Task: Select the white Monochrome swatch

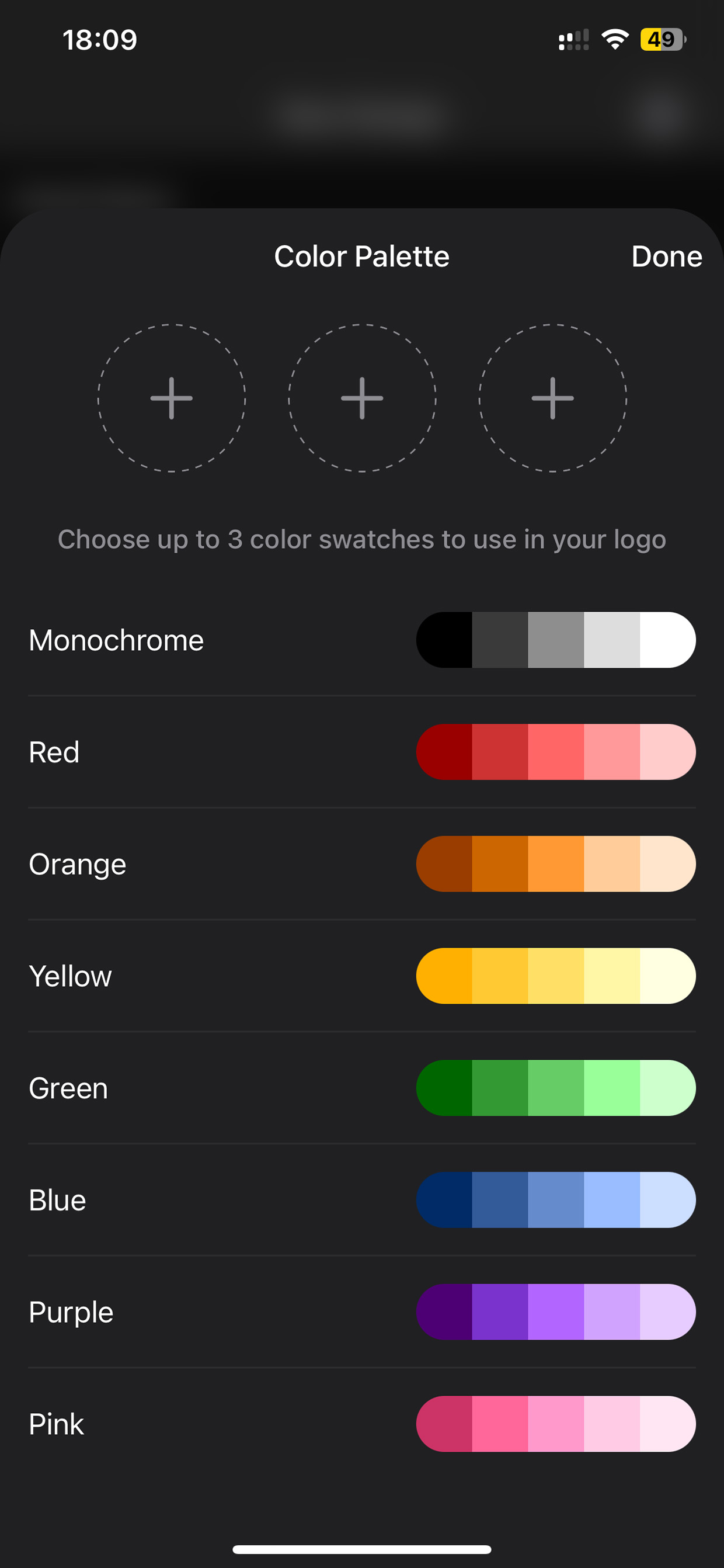Action: [x=666, y=640]
